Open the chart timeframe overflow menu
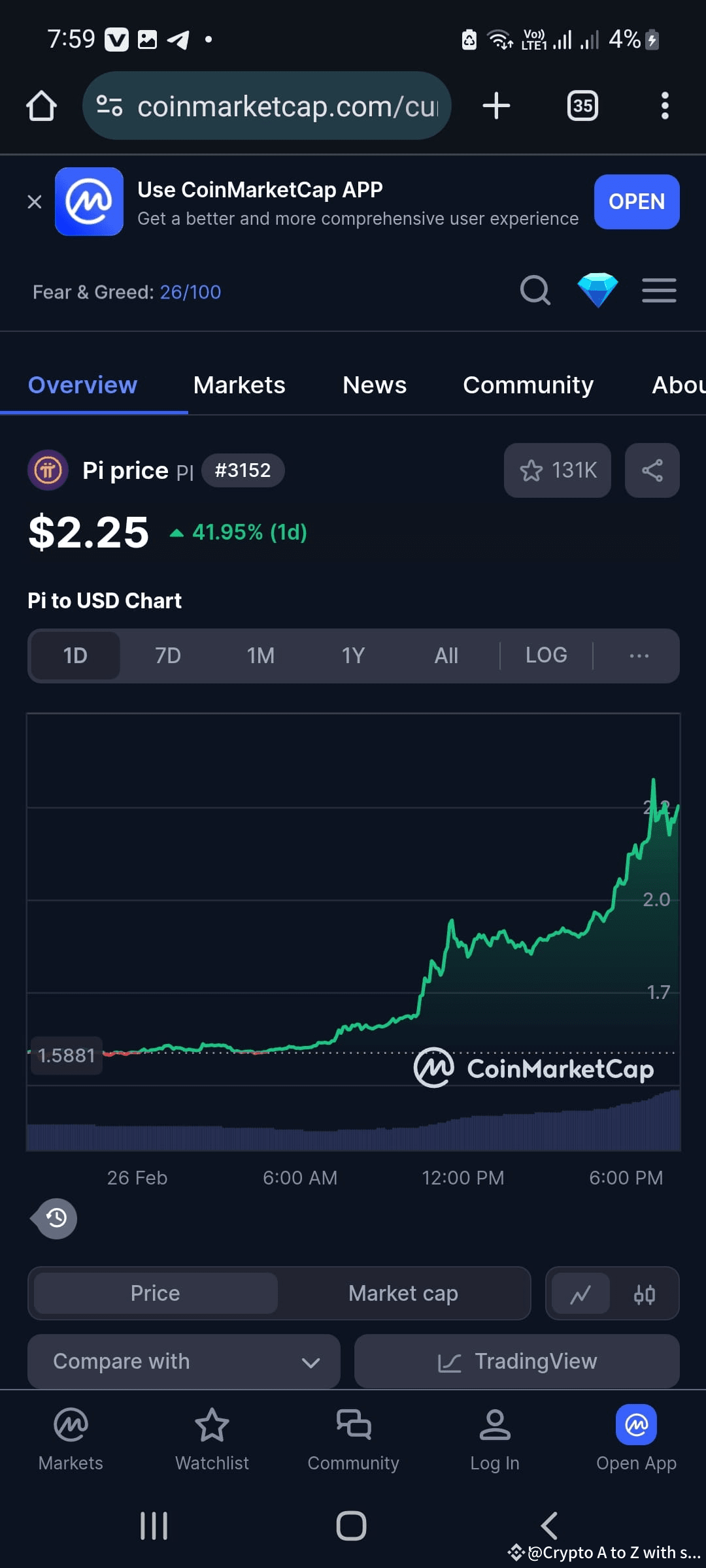This screenshot has width=706, height=1568. tap(638, 655)
